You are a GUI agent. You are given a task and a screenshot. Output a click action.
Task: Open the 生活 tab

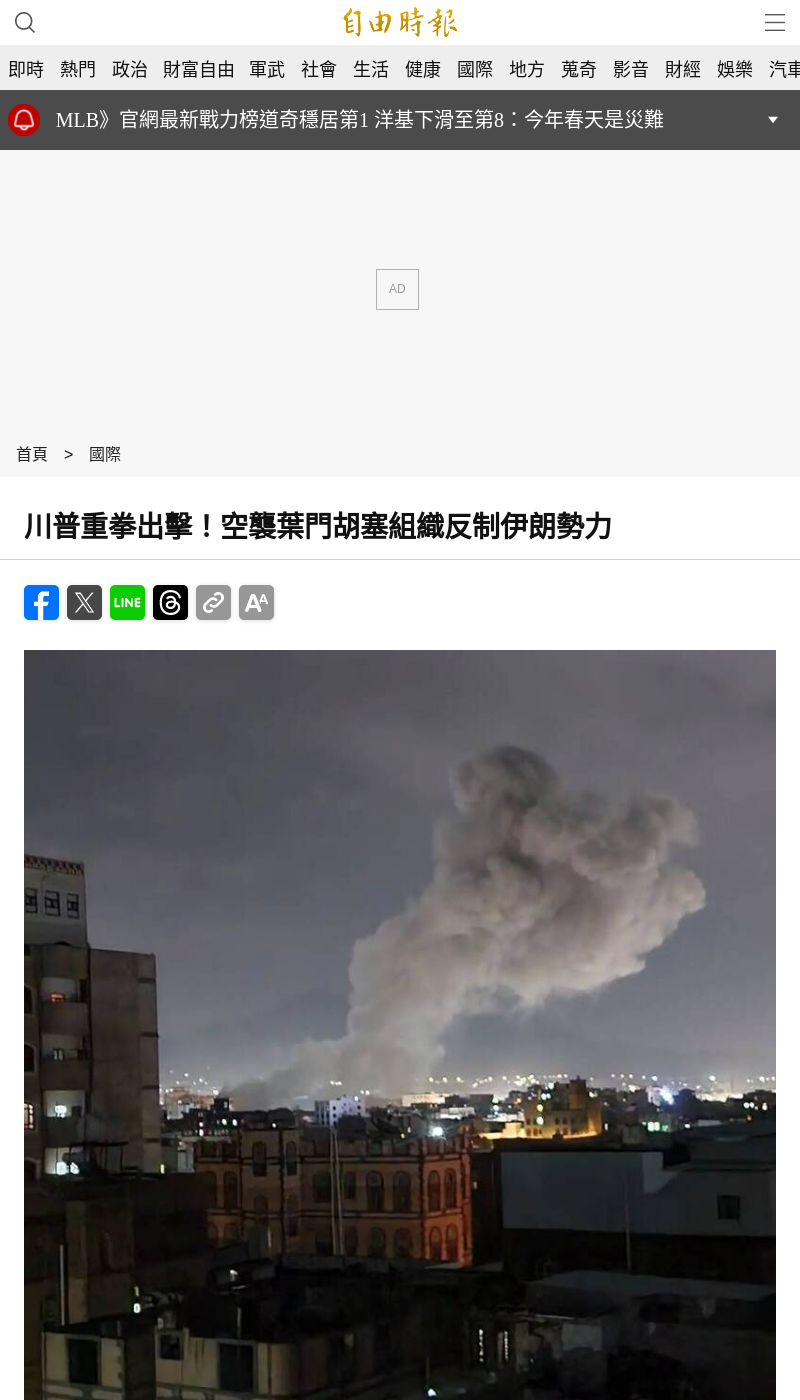(371, 69)
